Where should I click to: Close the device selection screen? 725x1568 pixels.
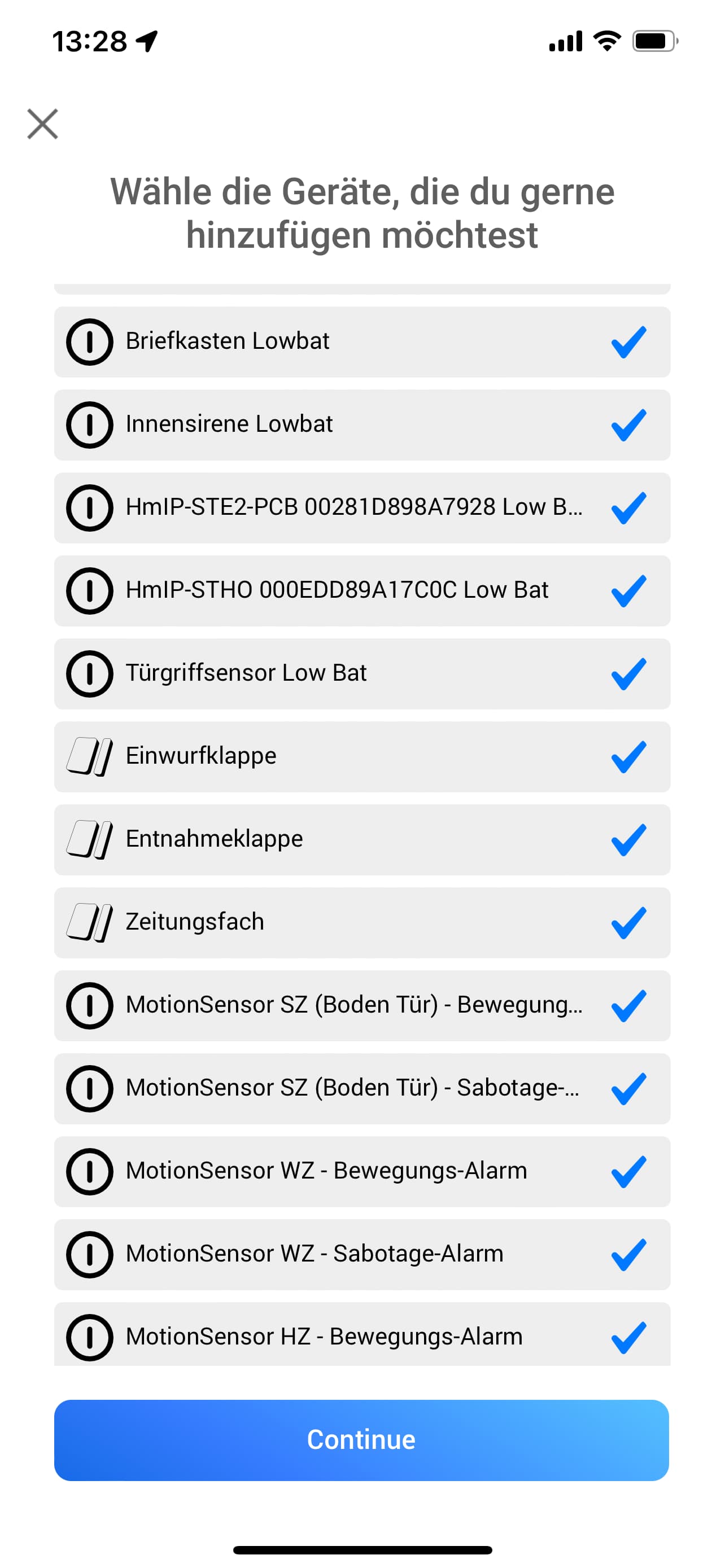tap(42, 124)
